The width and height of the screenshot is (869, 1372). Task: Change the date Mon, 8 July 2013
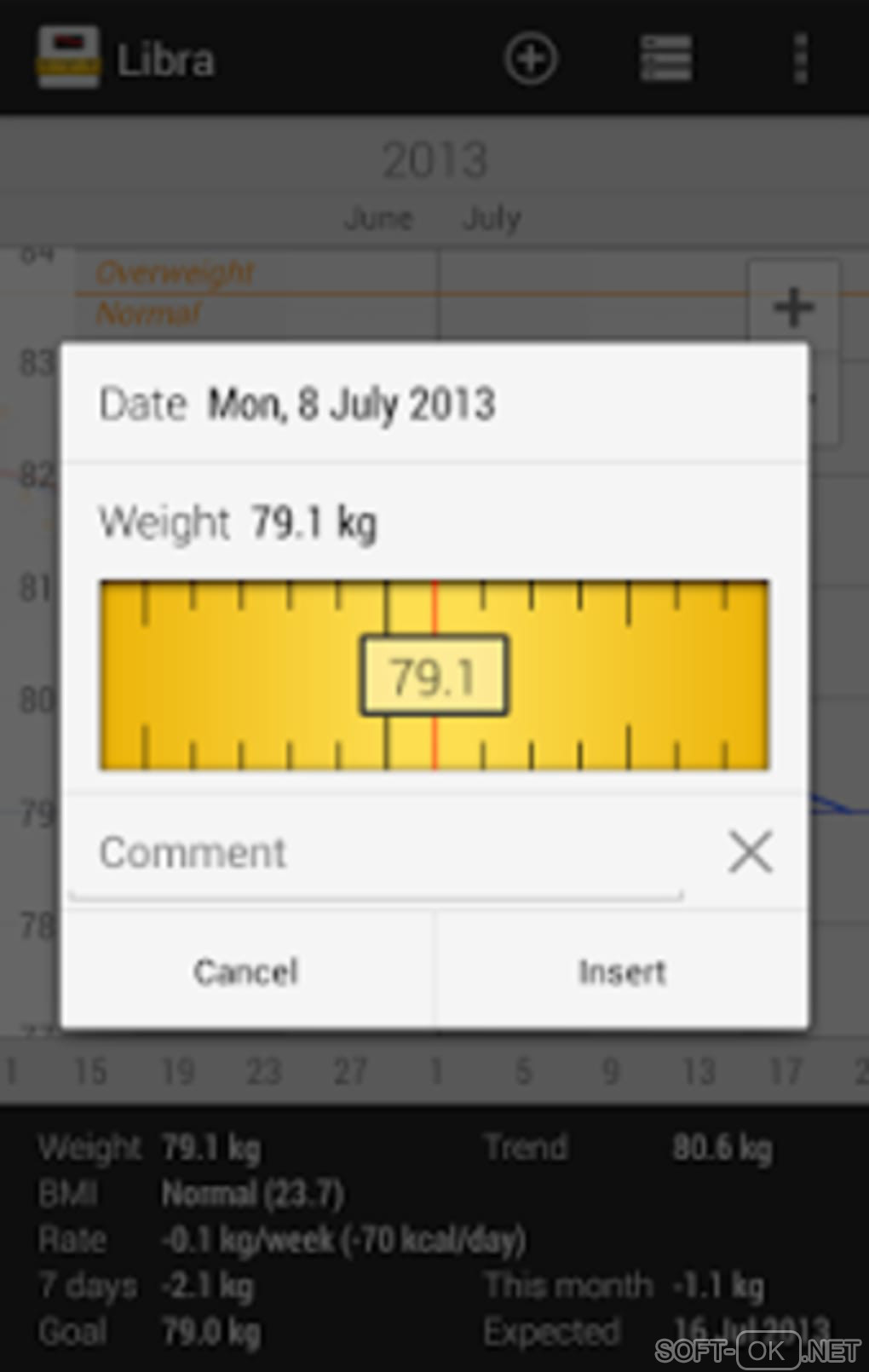(351, 404)
